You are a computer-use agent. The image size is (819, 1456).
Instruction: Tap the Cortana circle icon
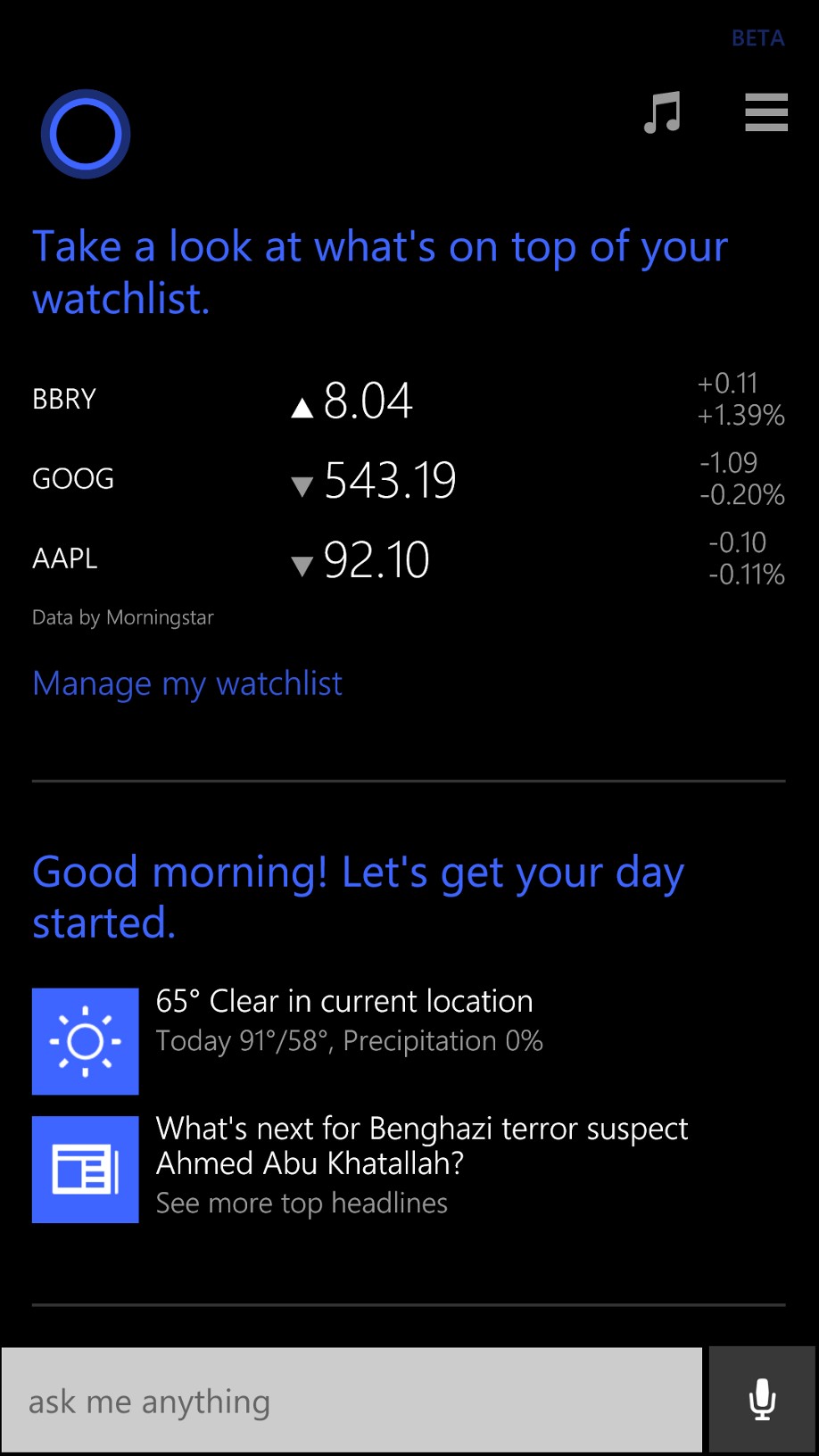point(86,134)
